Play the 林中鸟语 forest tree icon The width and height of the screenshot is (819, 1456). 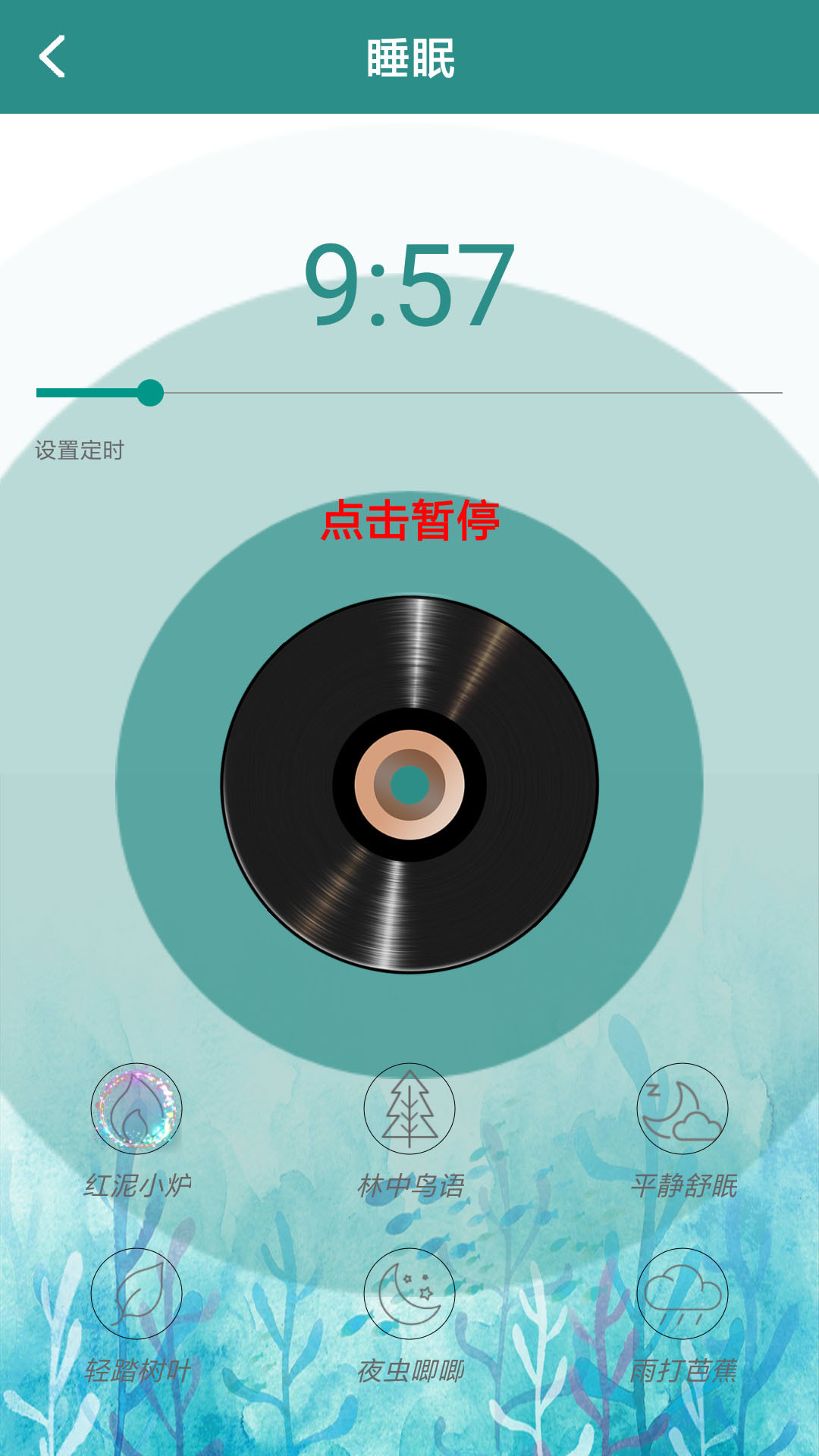point(409,1109)
